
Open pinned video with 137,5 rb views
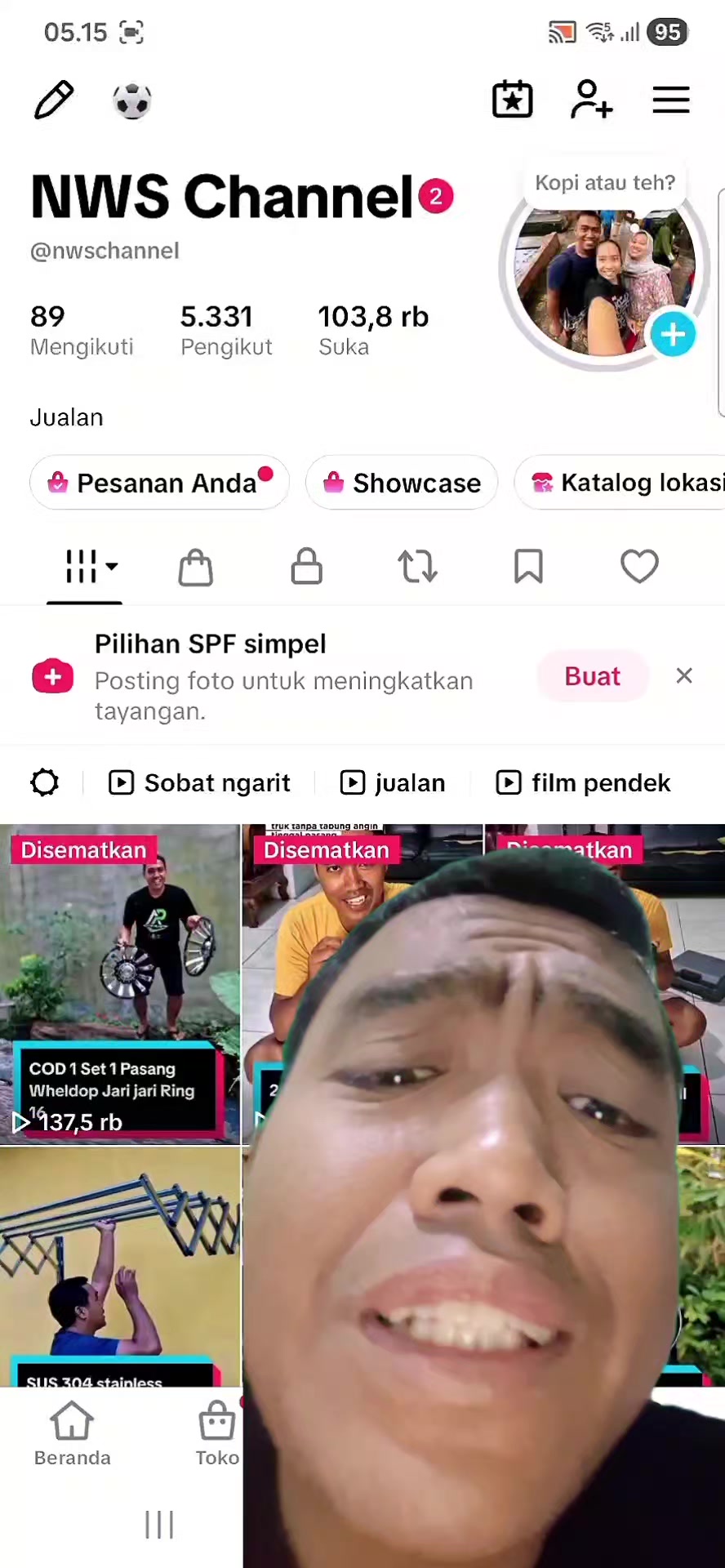coord(120,984)
